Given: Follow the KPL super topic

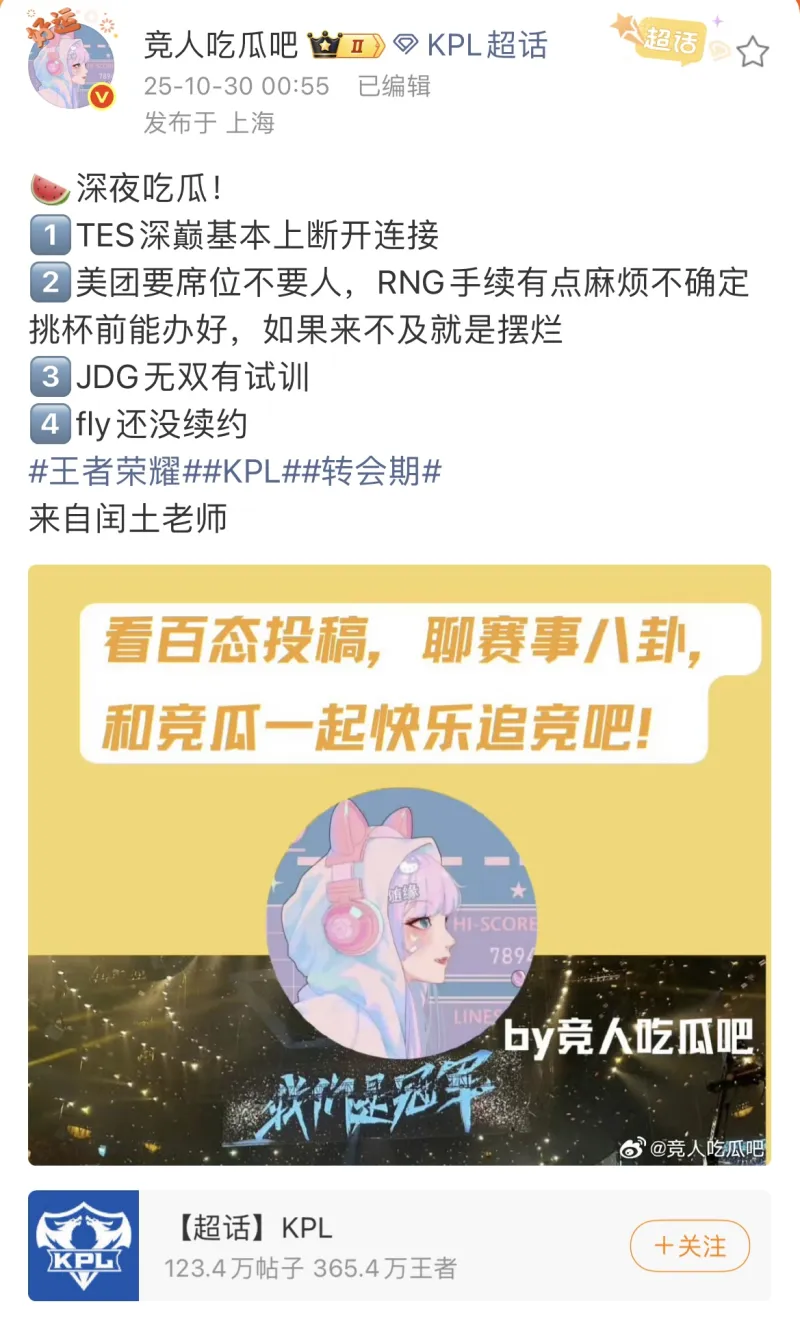Looking at the screenshot, I should [689, 1246].
